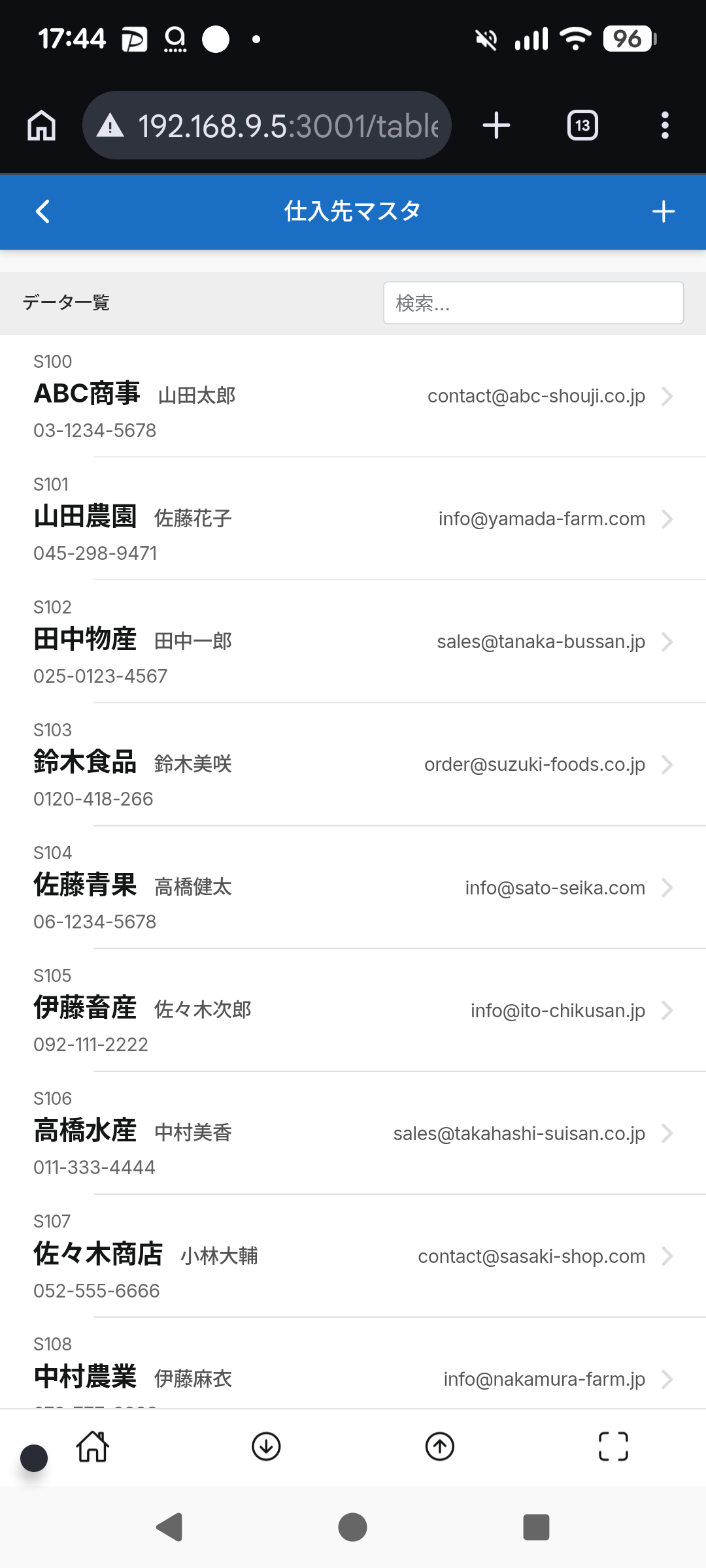The width and height of the screenshot is (706, 1568).
Task: Tap the down-arrow circle in the bottom toolbar
Action: point(266,1446)
